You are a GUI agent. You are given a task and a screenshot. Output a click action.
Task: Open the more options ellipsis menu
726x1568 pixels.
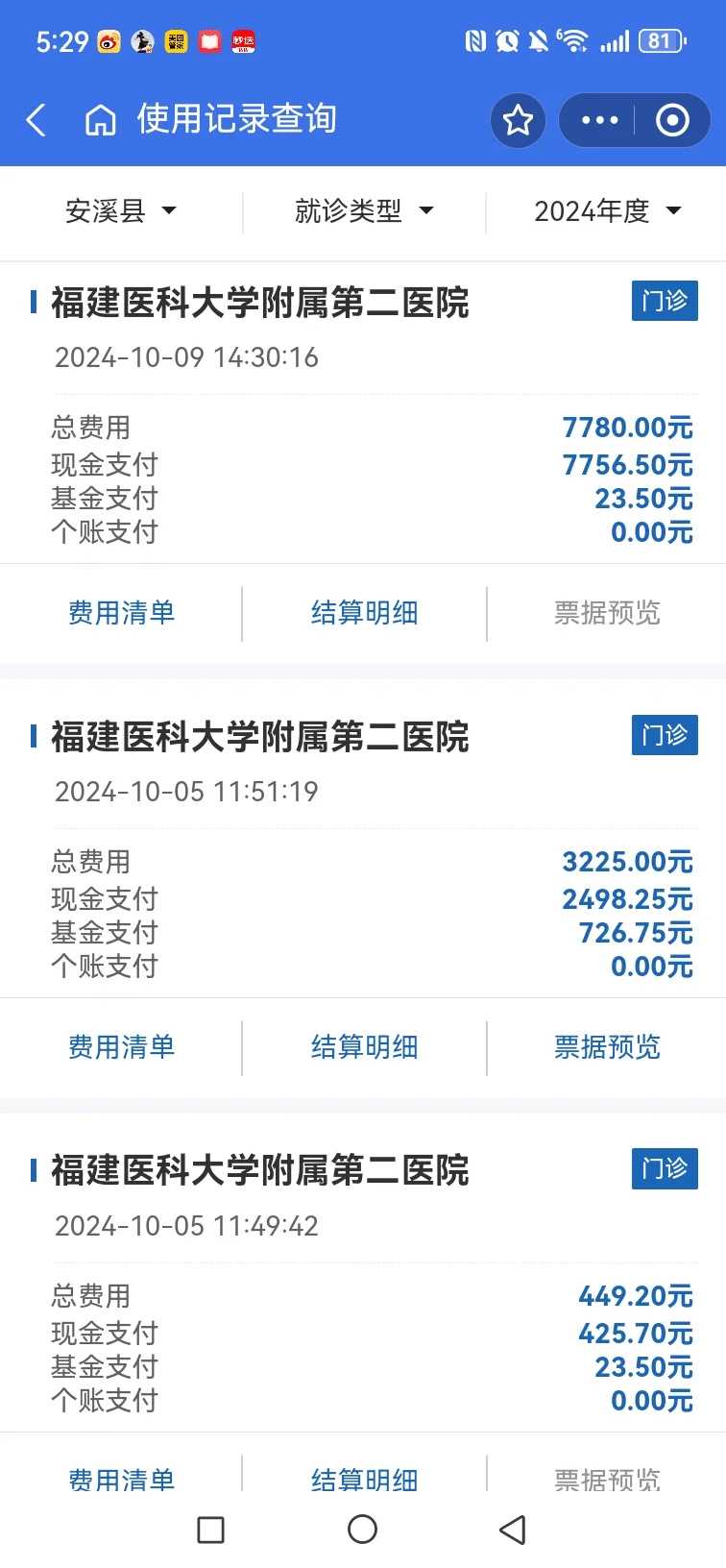pos(598,120)
